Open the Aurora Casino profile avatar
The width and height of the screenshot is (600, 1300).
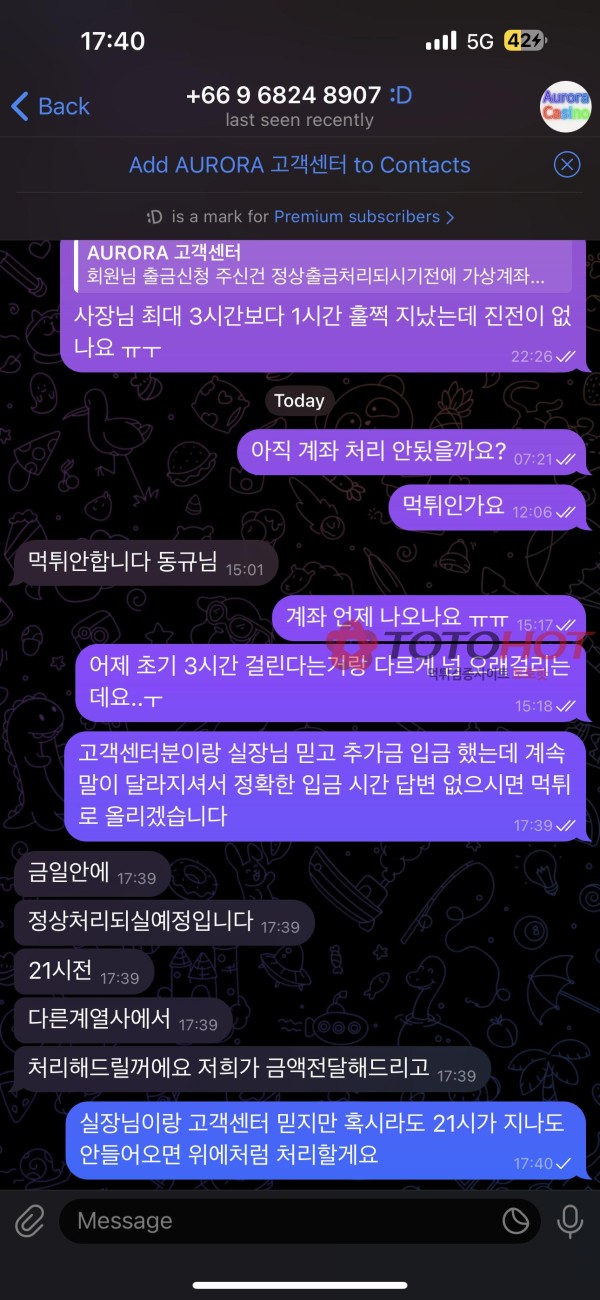pyautogui.click(x=566, y=106)
